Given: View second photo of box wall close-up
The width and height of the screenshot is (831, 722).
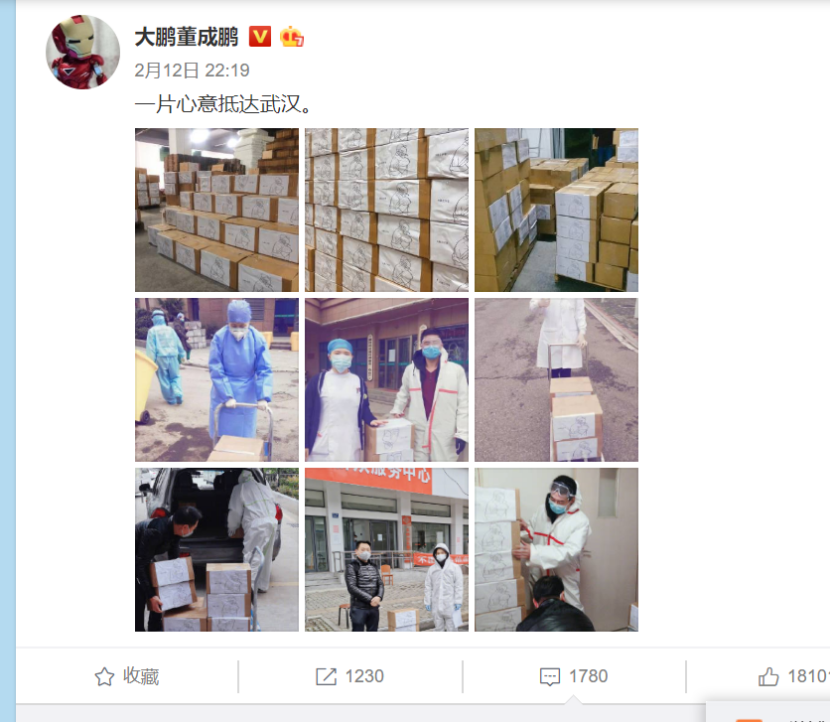Looking at the screenshot, I should click(x=386, y=210).
